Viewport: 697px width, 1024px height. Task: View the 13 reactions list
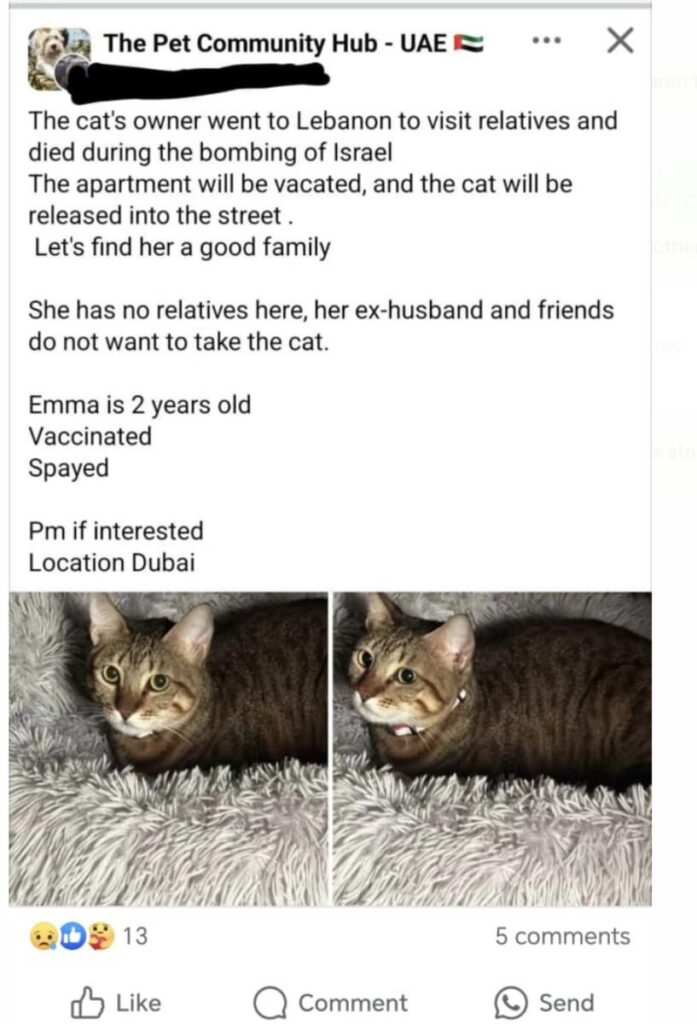click(x=88, y=936)
